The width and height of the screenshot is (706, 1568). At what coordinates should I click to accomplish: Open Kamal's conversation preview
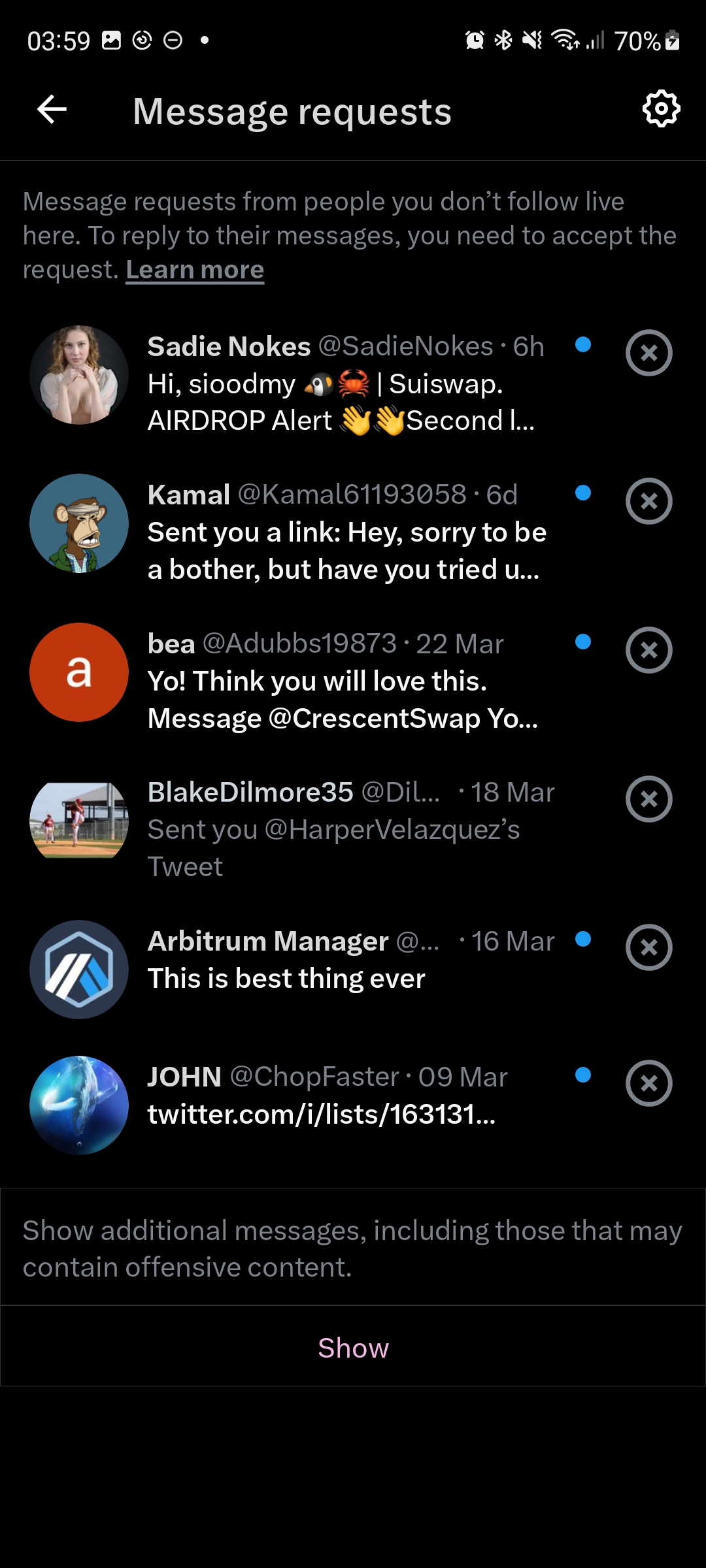(346, 549)
